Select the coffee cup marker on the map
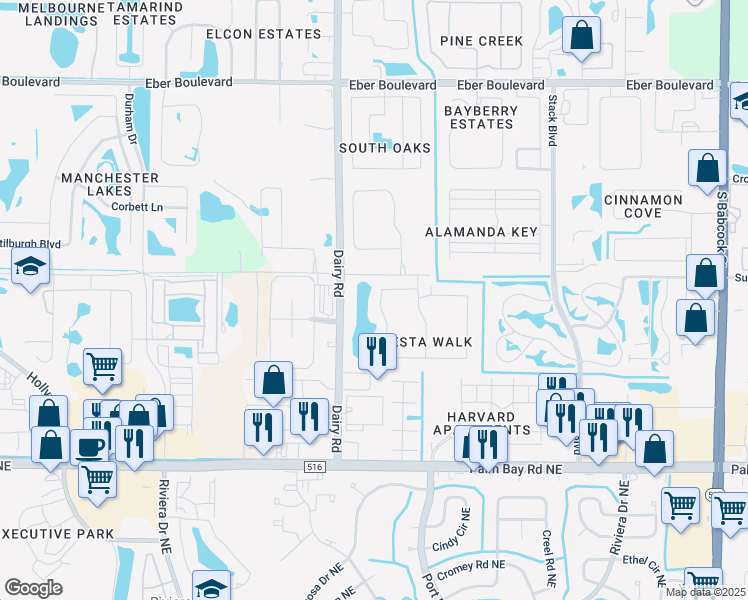Viewport: 748px width, 600px height. click(90, 448)
